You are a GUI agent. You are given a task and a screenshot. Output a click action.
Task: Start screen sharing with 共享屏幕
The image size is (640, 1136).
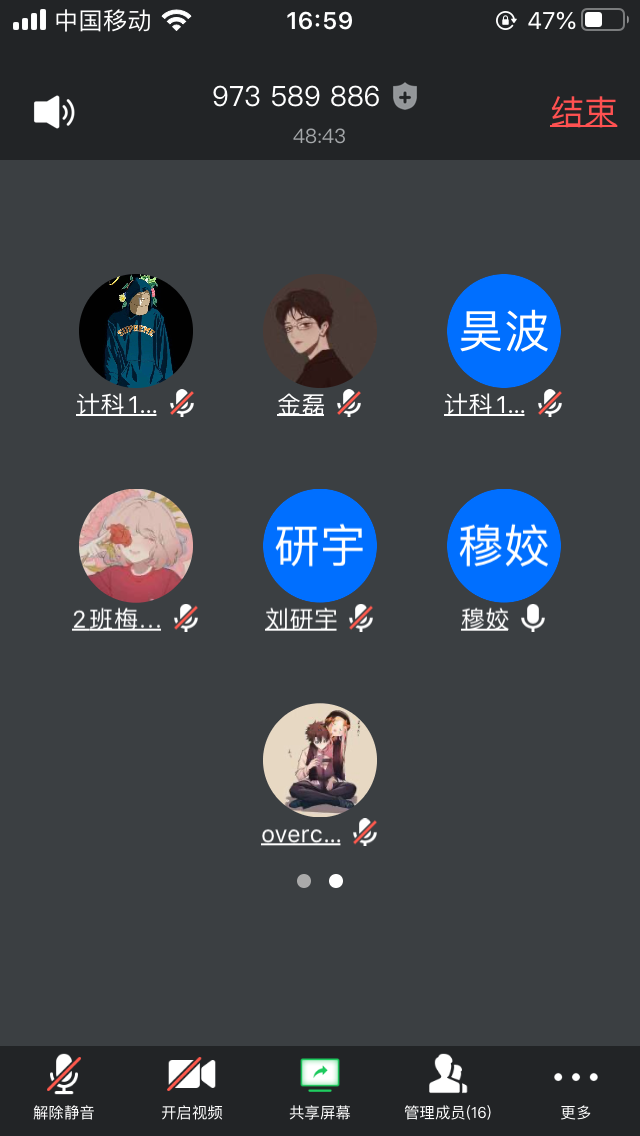(x=320, y=1087)
